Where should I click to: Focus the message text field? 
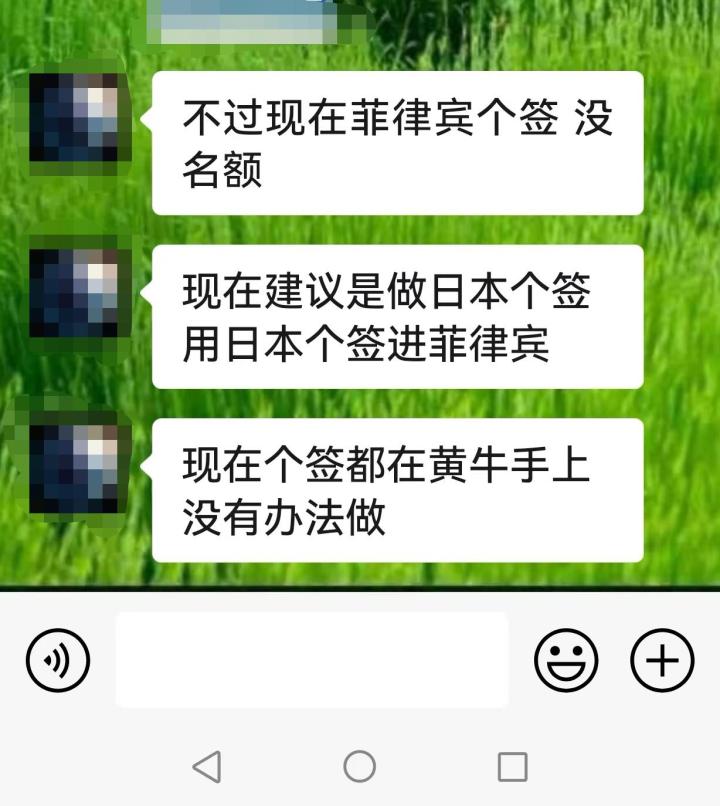tap(312, 660)
